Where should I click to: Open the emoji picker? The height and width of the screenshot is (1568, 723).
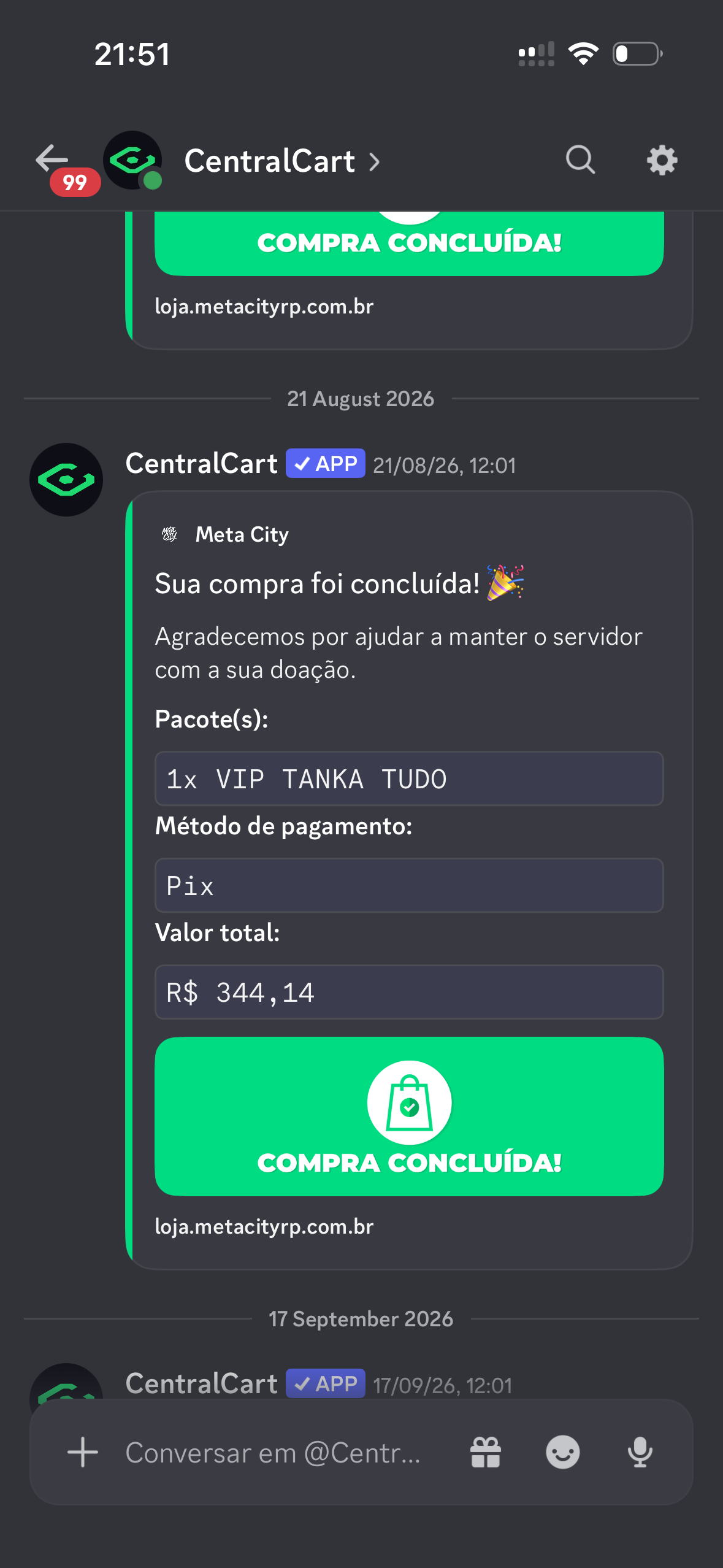[563, 1453]
